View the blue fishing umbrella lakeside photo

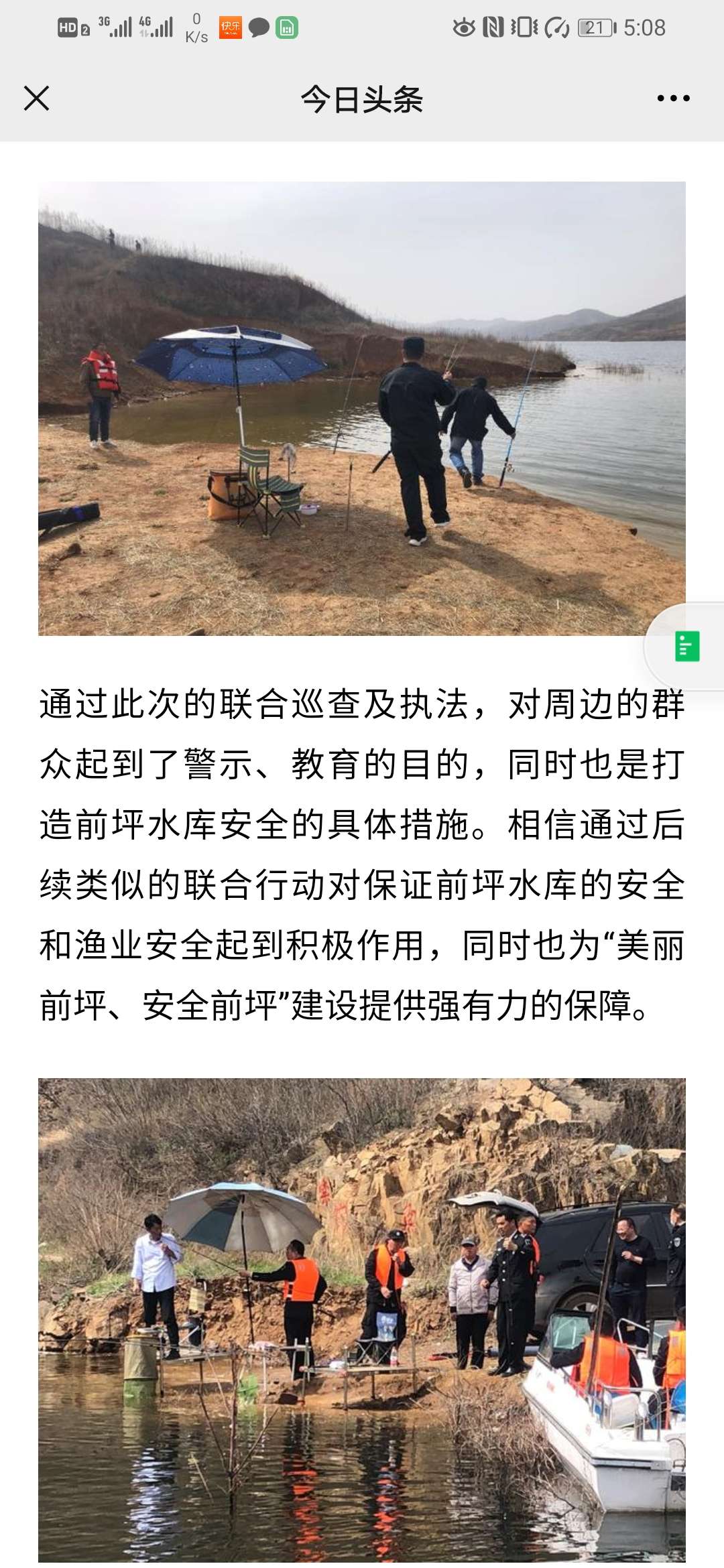(361, 408)
